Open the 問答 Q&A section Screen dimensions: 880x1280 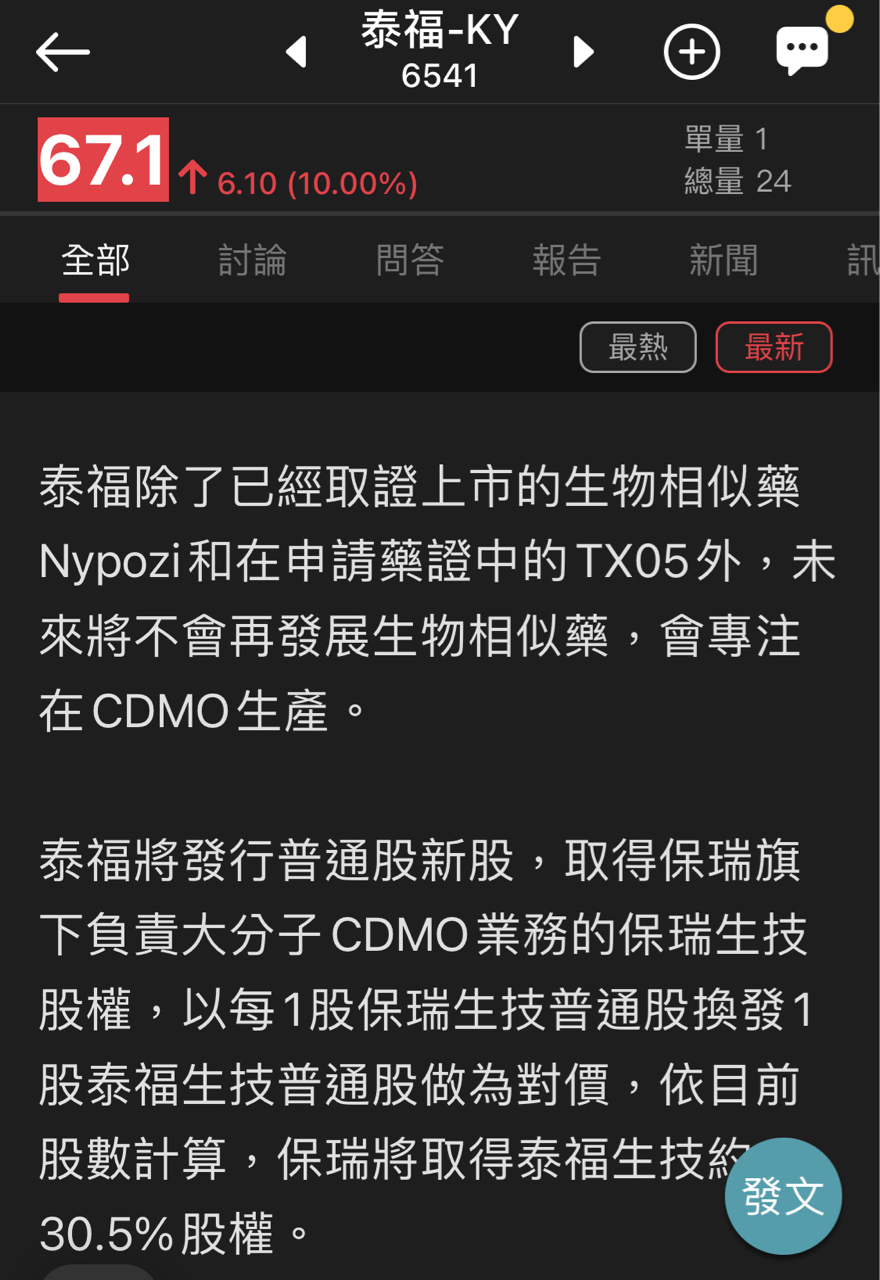pyautogui.click(x=409, y=260)
